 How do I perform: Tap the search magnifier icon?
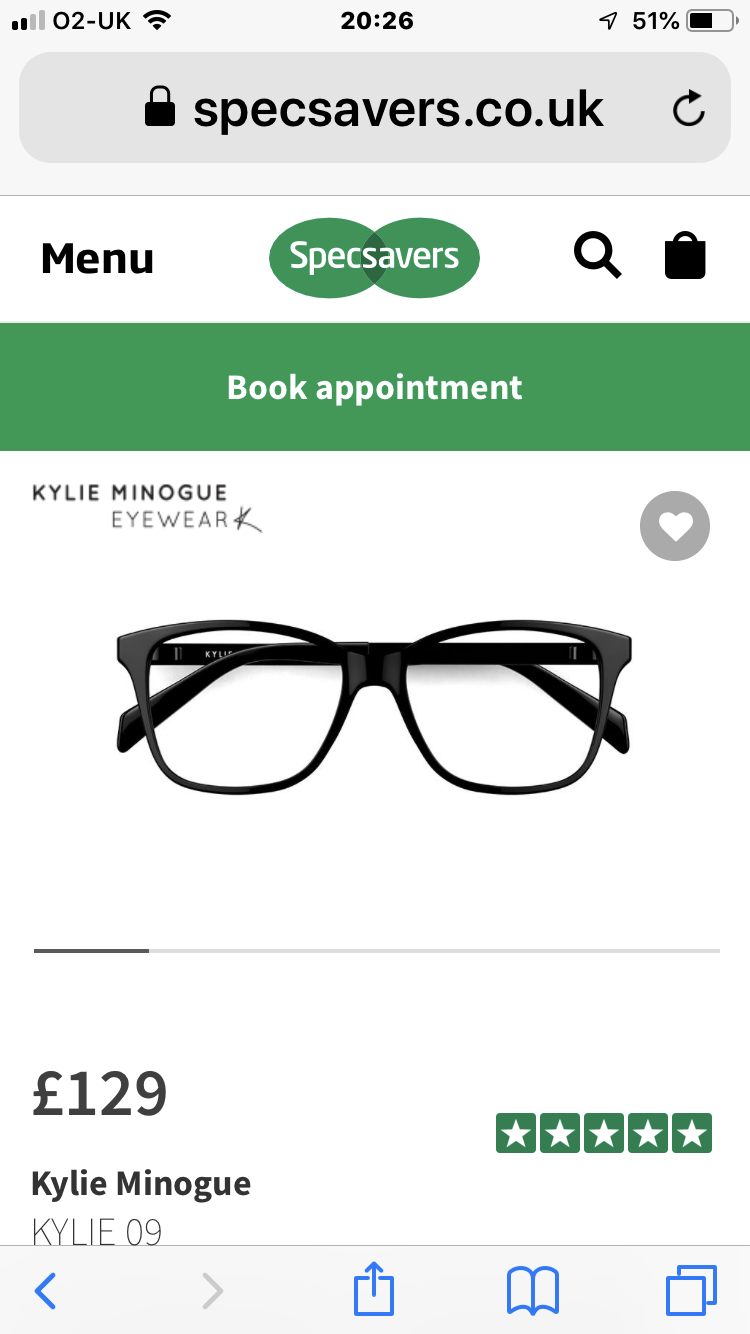tap(597, 256)
